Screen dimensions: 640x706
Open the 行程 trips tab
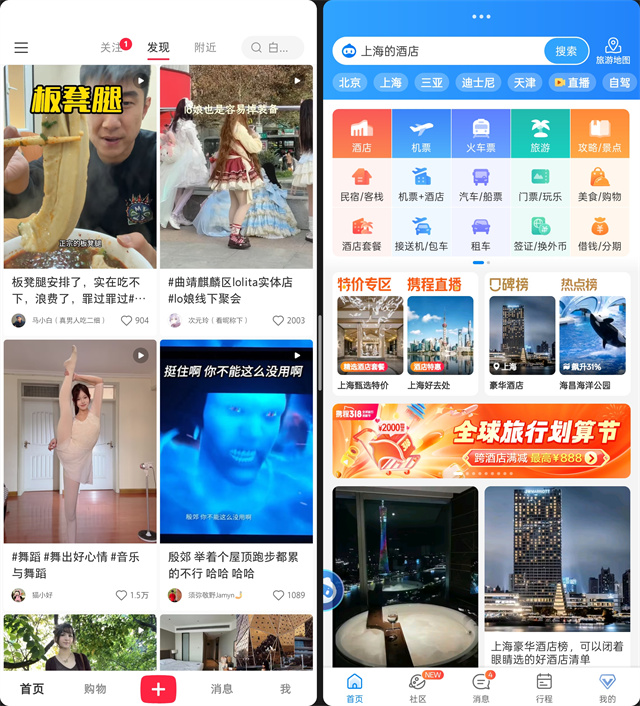[544, 688]
